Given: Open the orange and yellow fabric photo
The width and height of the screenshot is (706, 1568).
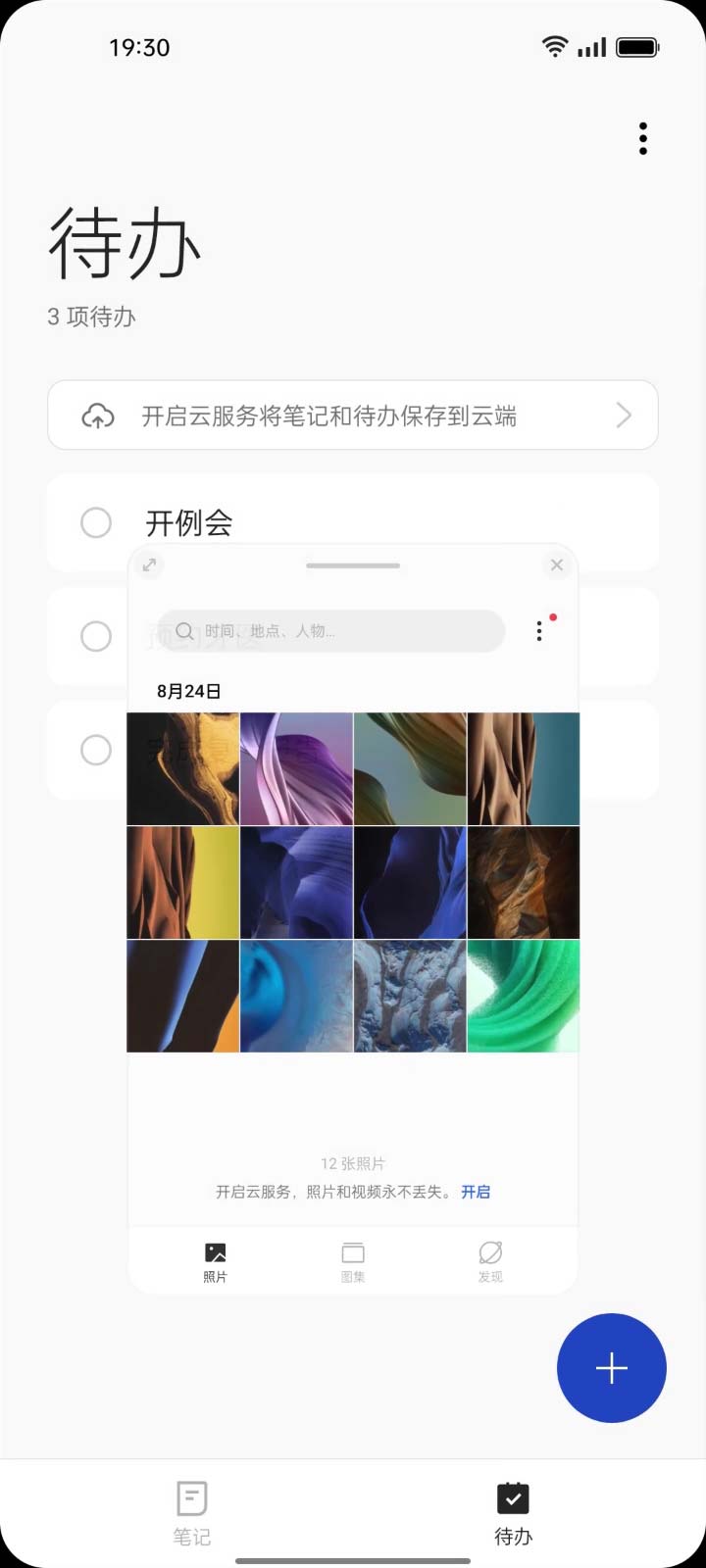Looking at the screenshot, I should click(183, 882).
